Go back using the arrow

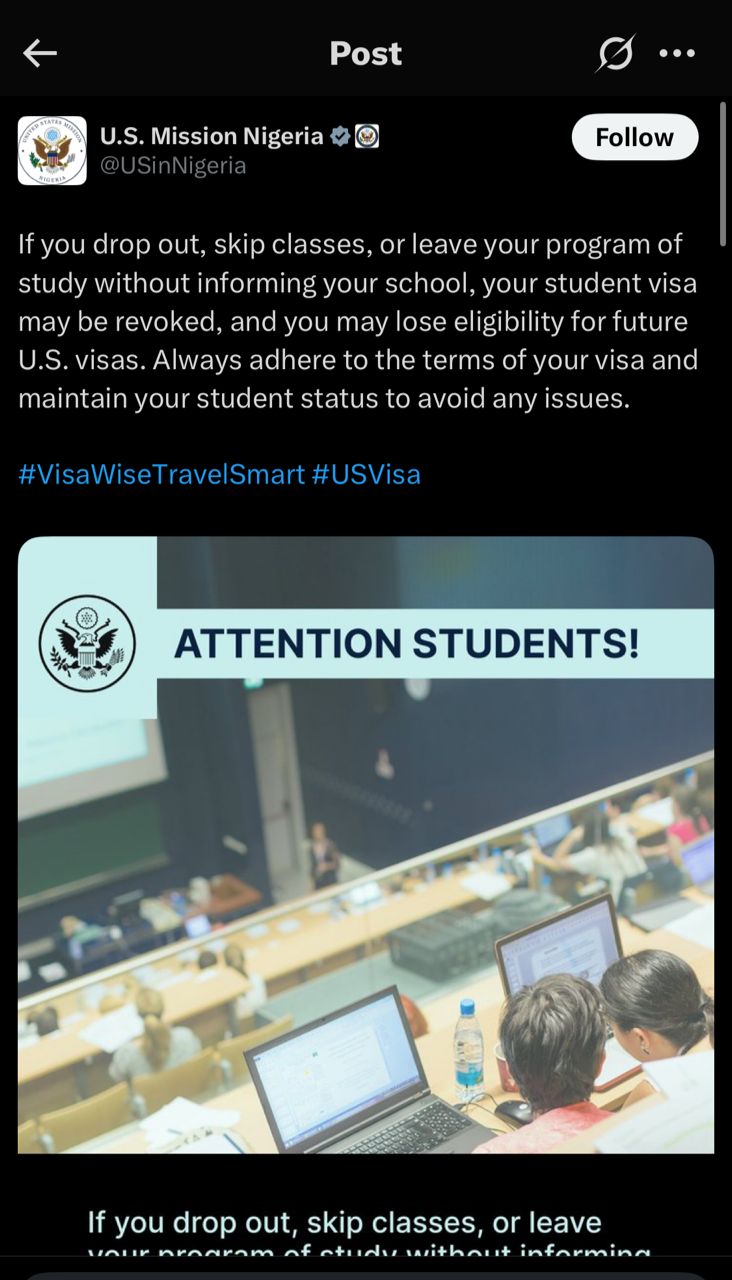tap(40, 53)
